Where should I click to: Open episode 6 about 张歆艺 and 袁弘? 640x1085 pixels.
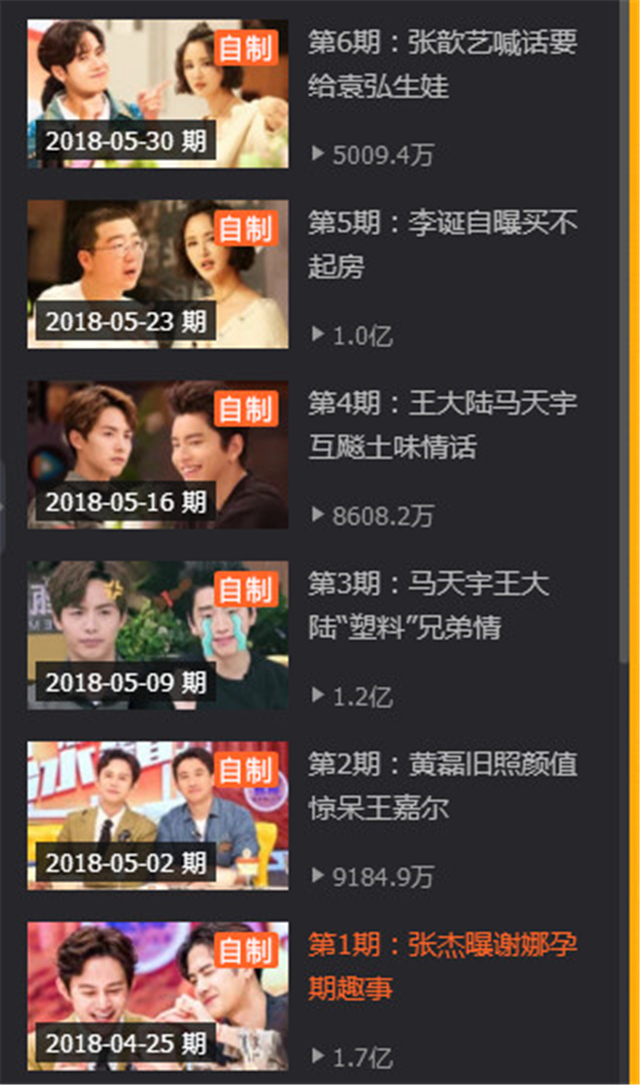pos(442,65)
